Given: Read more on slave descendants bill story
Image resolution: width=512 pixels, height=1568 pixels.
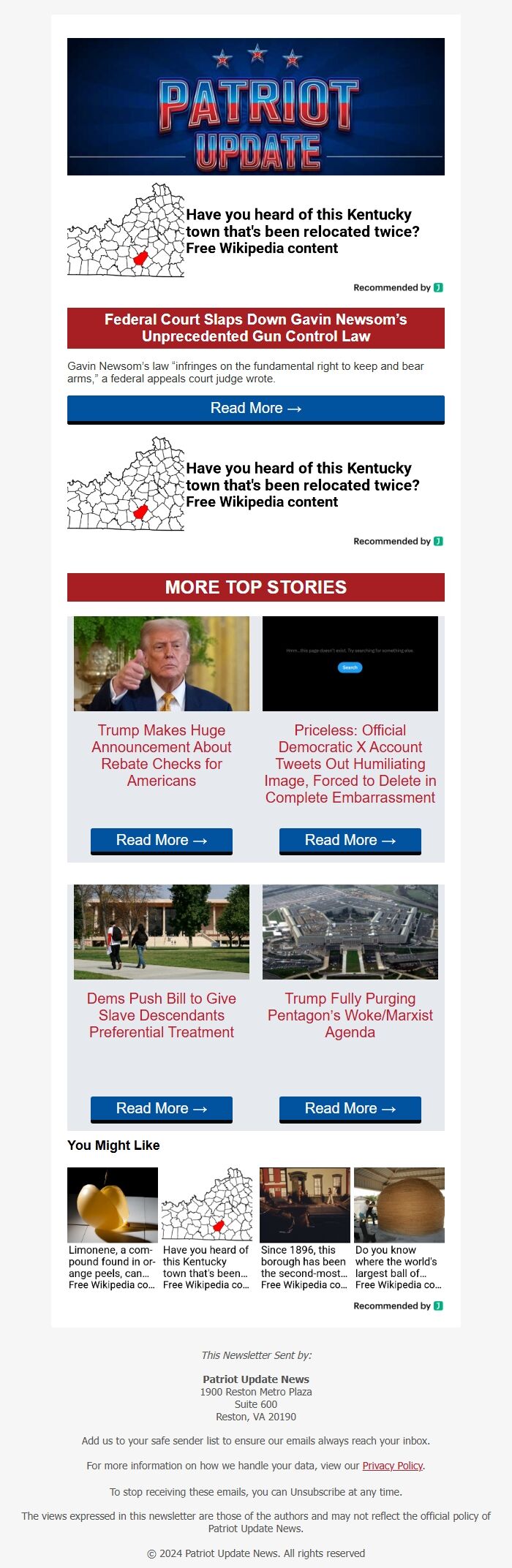Looking at the screenshot, I should point(161,1108).
